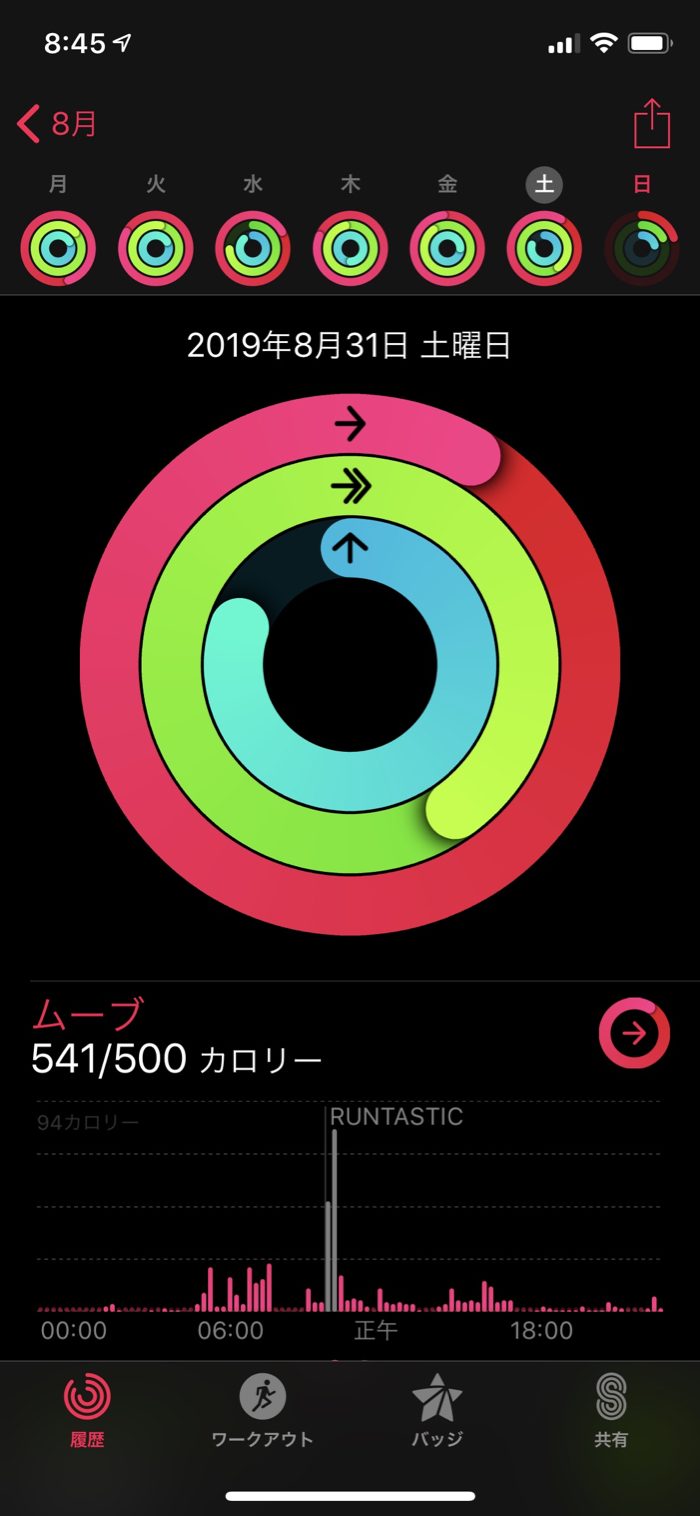Switch to the 共有 tab

611,1410
